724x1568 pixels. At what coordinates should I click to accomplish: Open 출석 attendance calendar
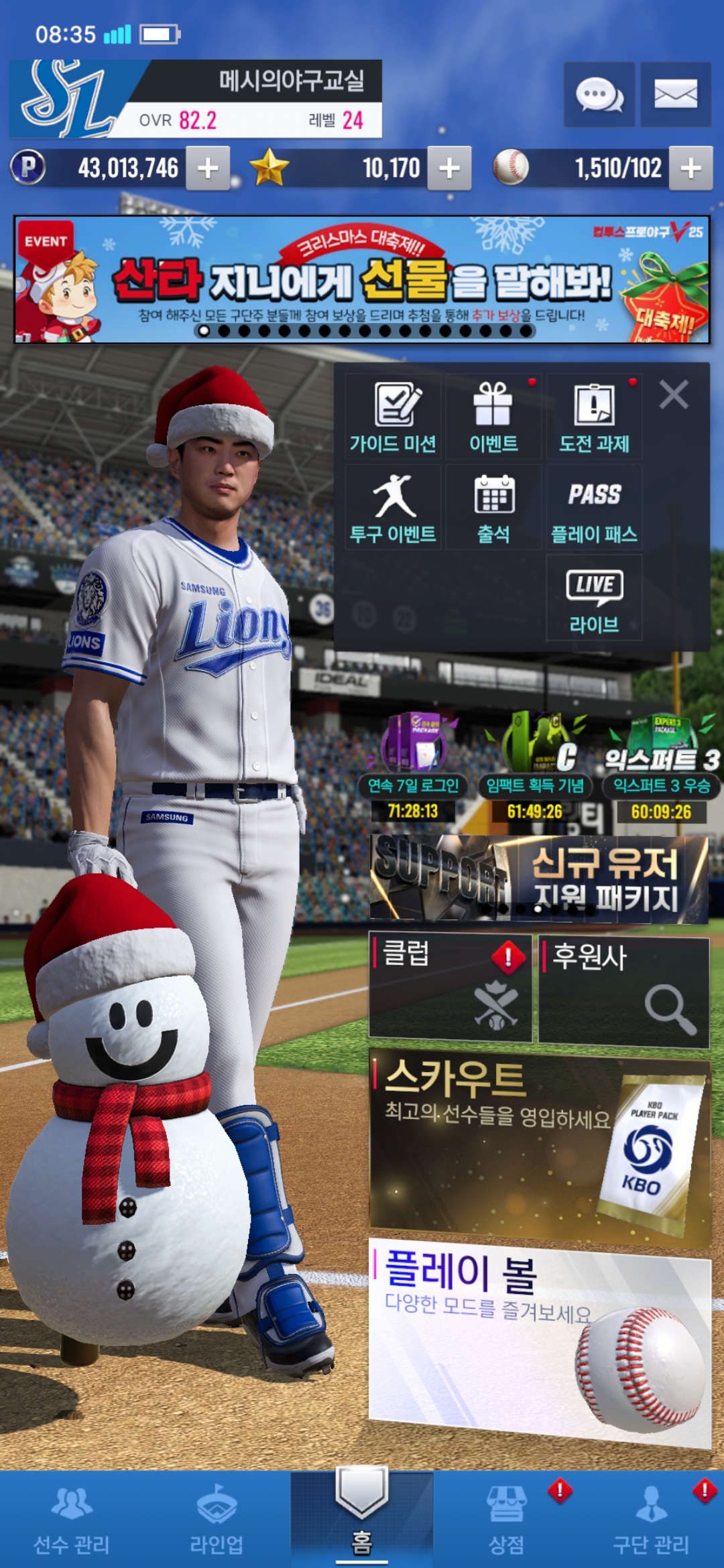493,508
